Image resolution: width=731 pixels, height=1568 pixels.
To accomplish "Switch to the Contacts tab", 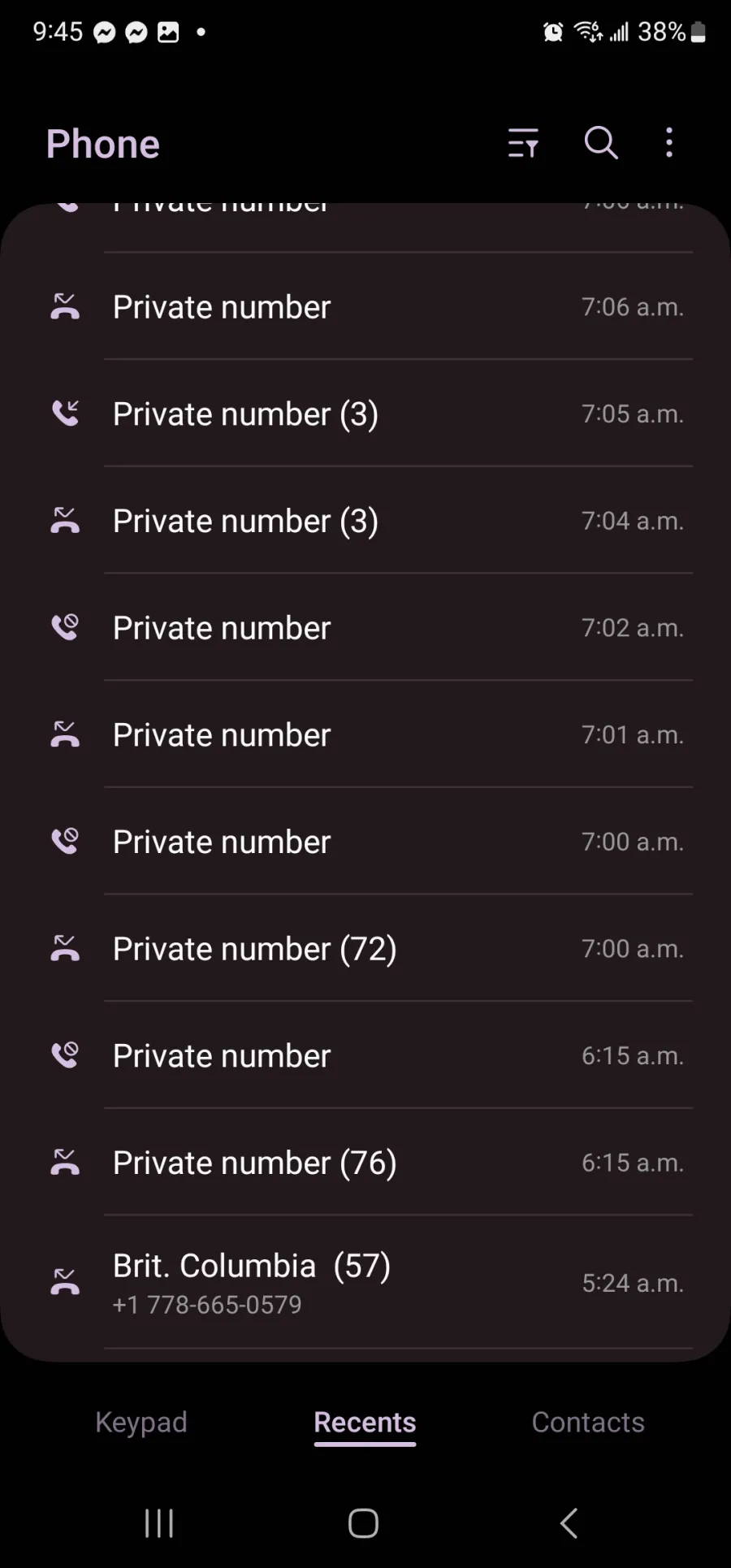I will [588, 1422].
